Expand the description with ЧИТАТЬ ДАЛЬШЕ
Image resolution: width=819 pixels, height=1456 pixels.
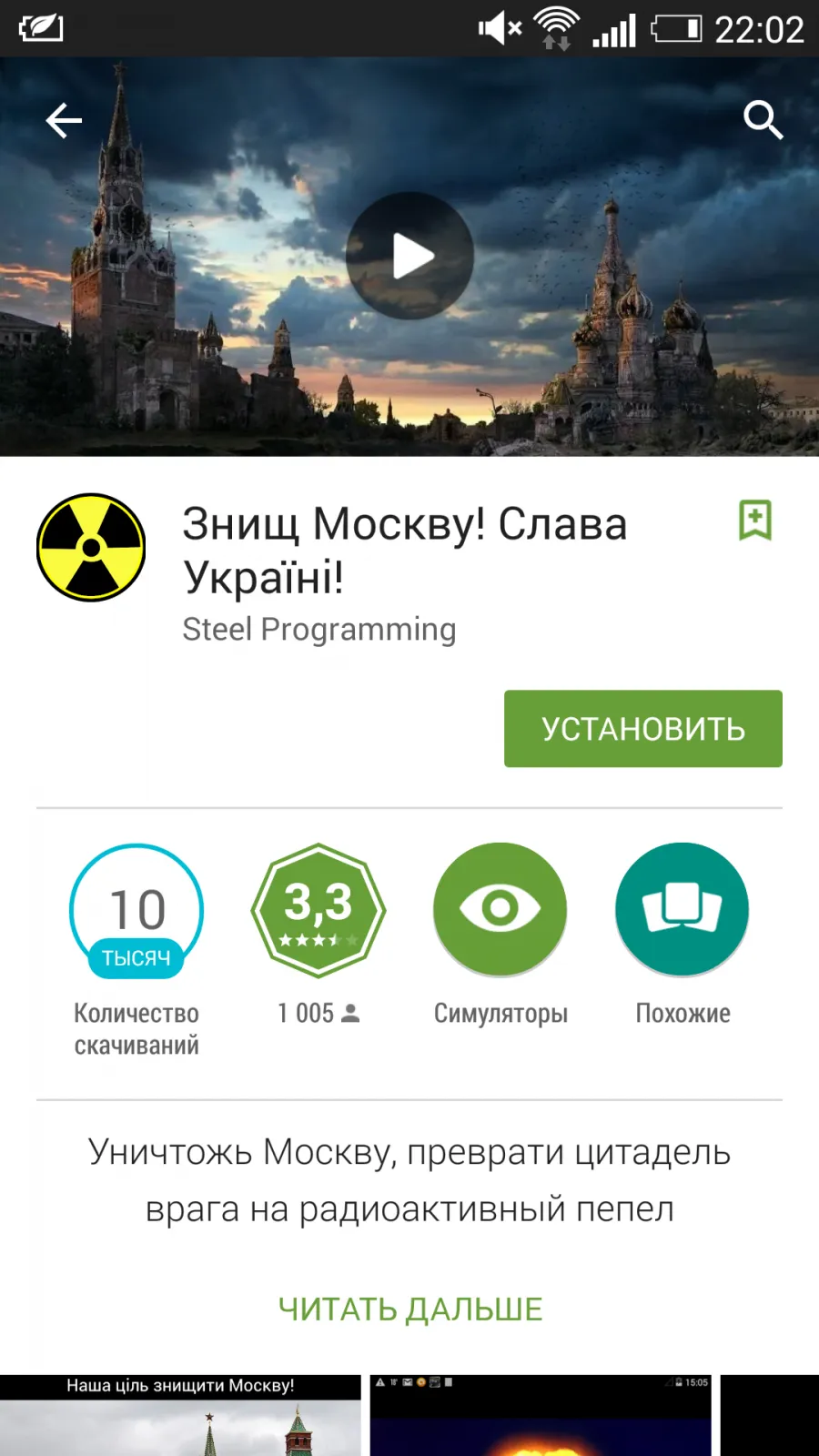tap(410, 1309)
